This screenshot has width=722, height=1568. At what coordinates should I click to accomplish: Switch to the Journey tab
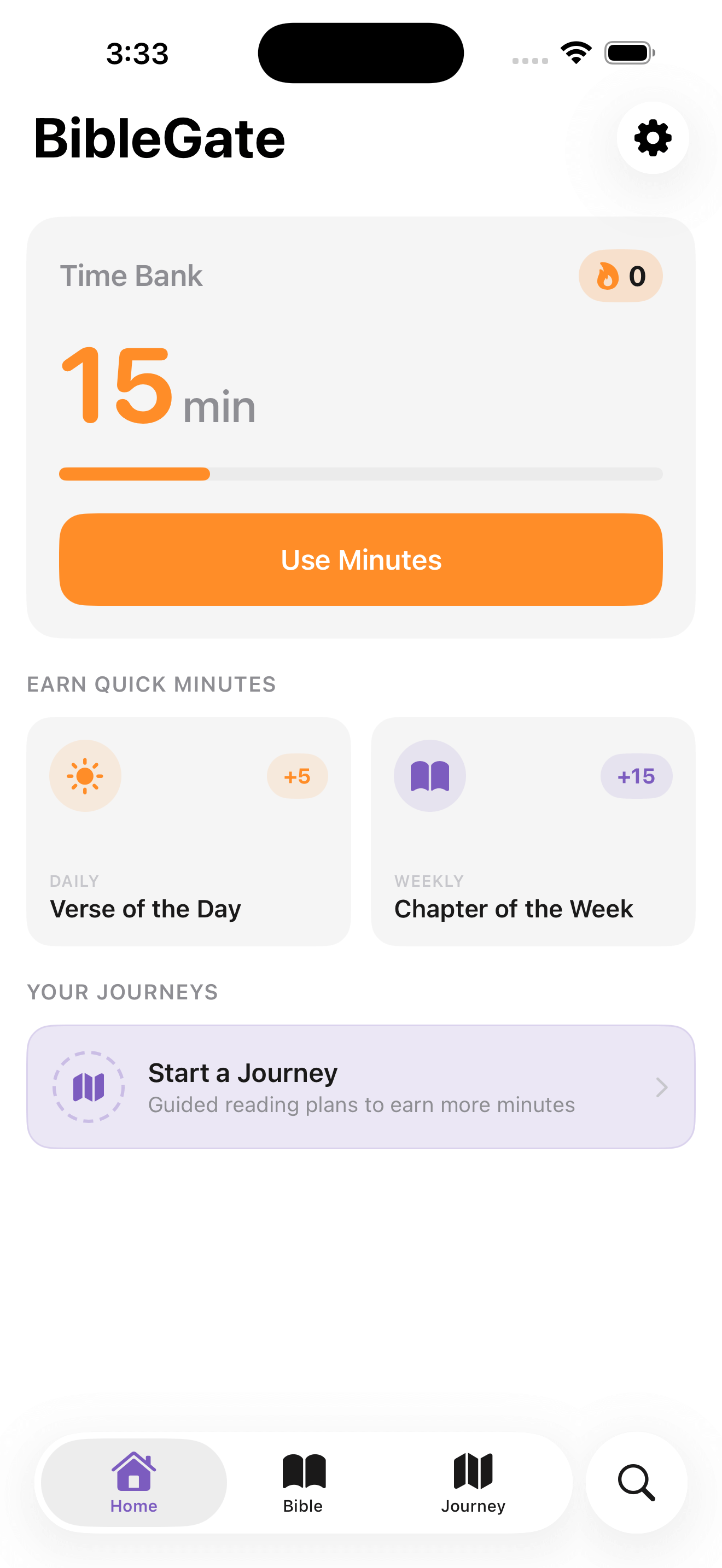473,1482
